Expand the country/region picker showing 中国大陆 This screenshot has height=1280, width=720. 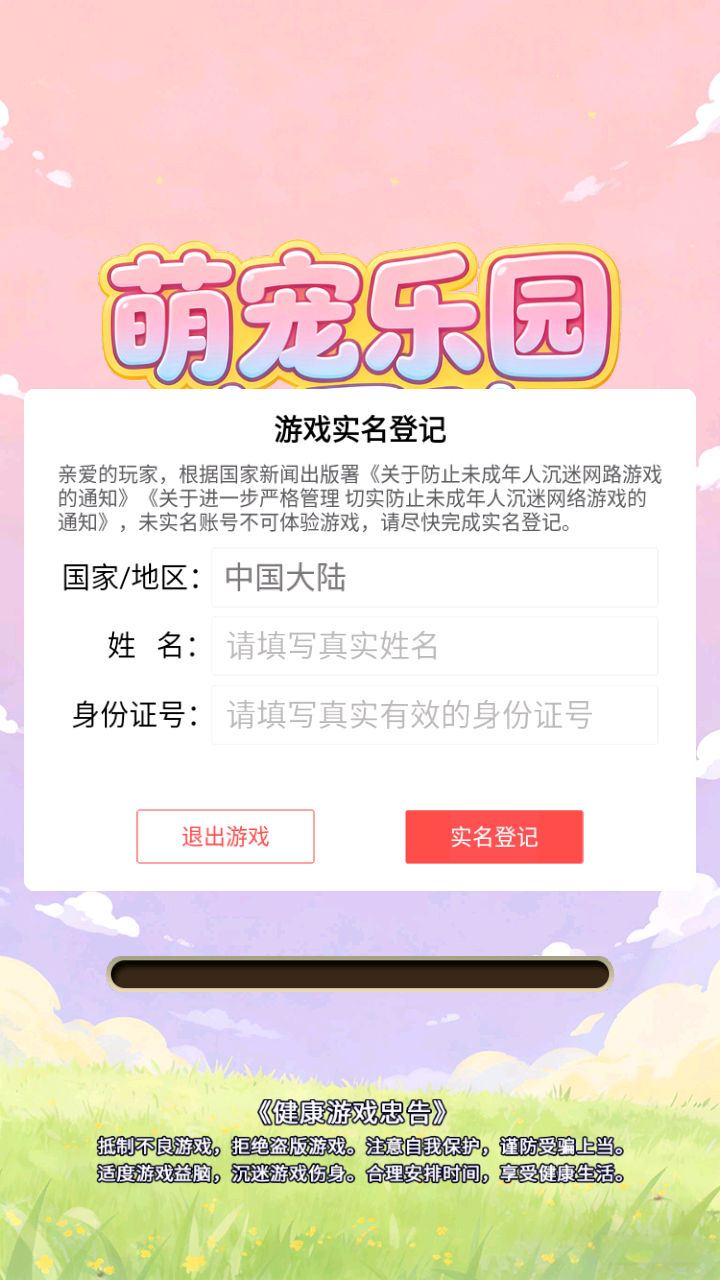click(x=434, y=579)
